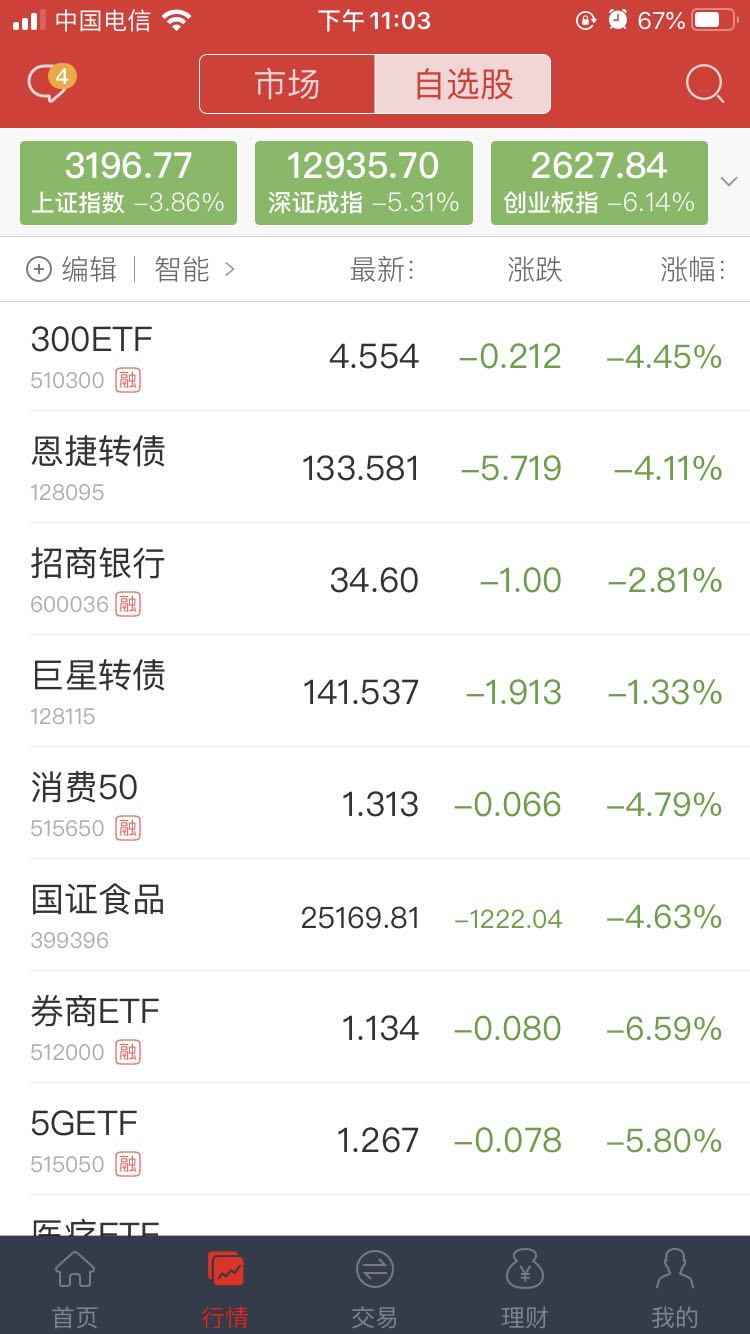Switch to the 市场 tab
Viewport: 750px width, 1334px height.
(287, 84)
